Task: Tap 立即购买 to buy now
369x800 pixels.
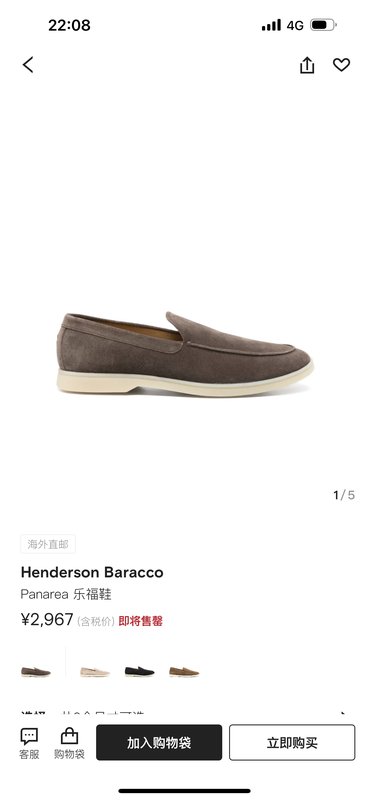Action: 292,742
